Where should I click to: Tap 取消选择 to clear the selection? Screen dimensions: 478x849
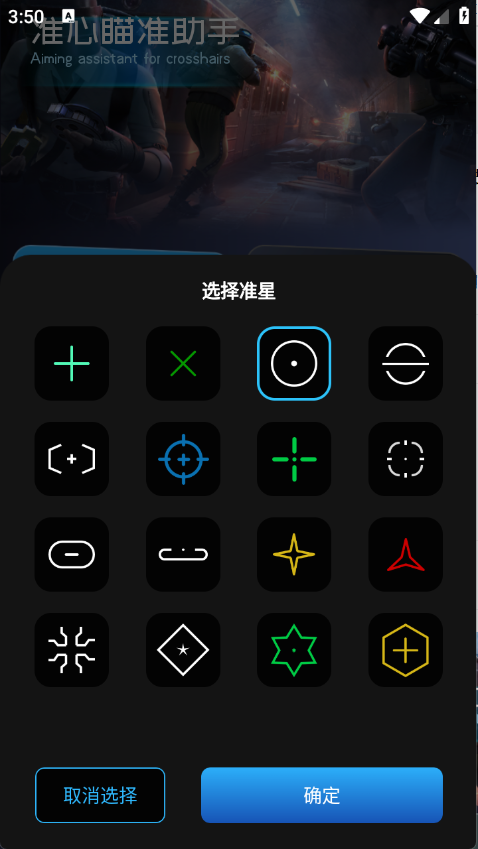pos(100,795)
